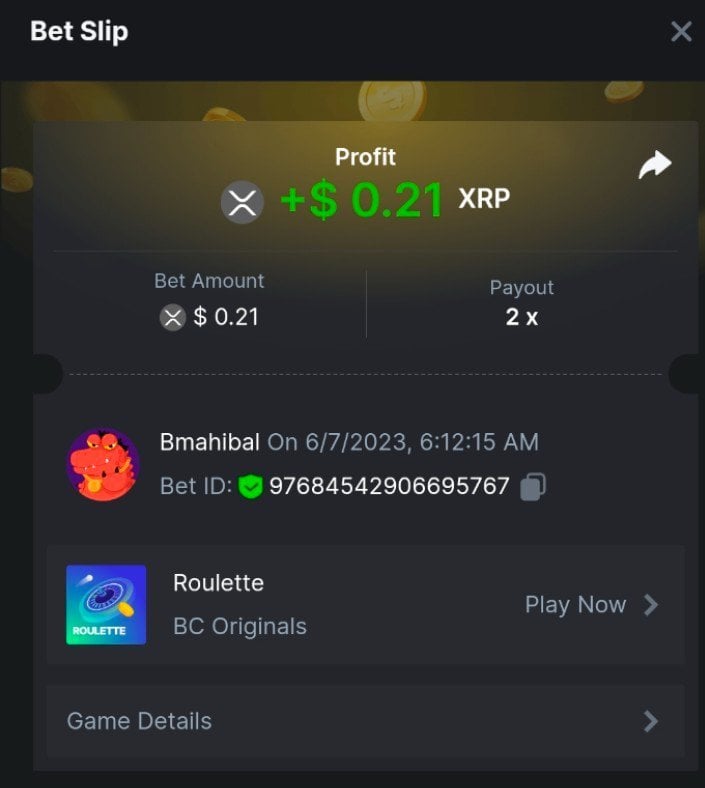Screen dimensions: 705x788
Task: Open the Roulette Play Now row
Action: [x=592, y=605]
